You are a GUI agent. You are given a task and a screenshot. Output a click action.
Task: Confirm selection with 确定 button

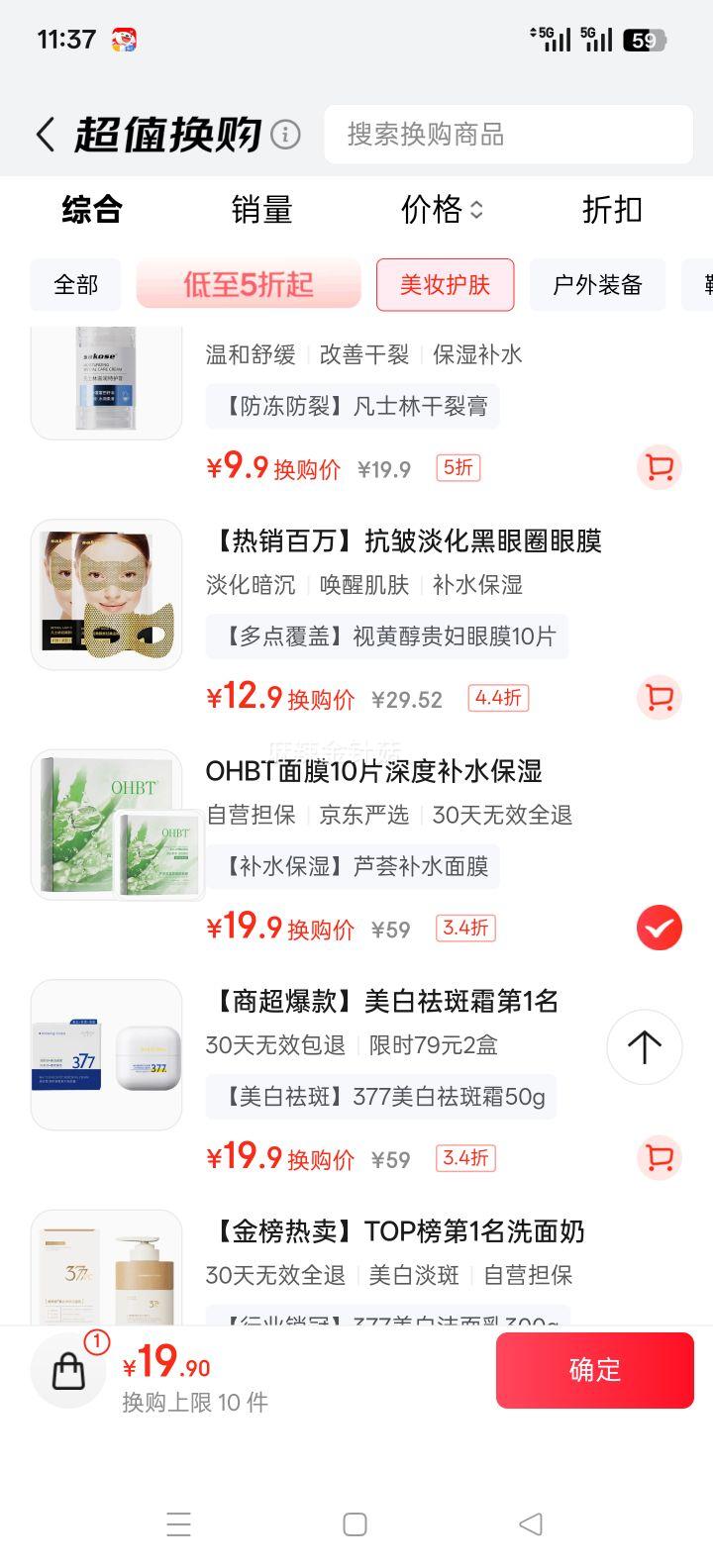tap(594, 1370)
